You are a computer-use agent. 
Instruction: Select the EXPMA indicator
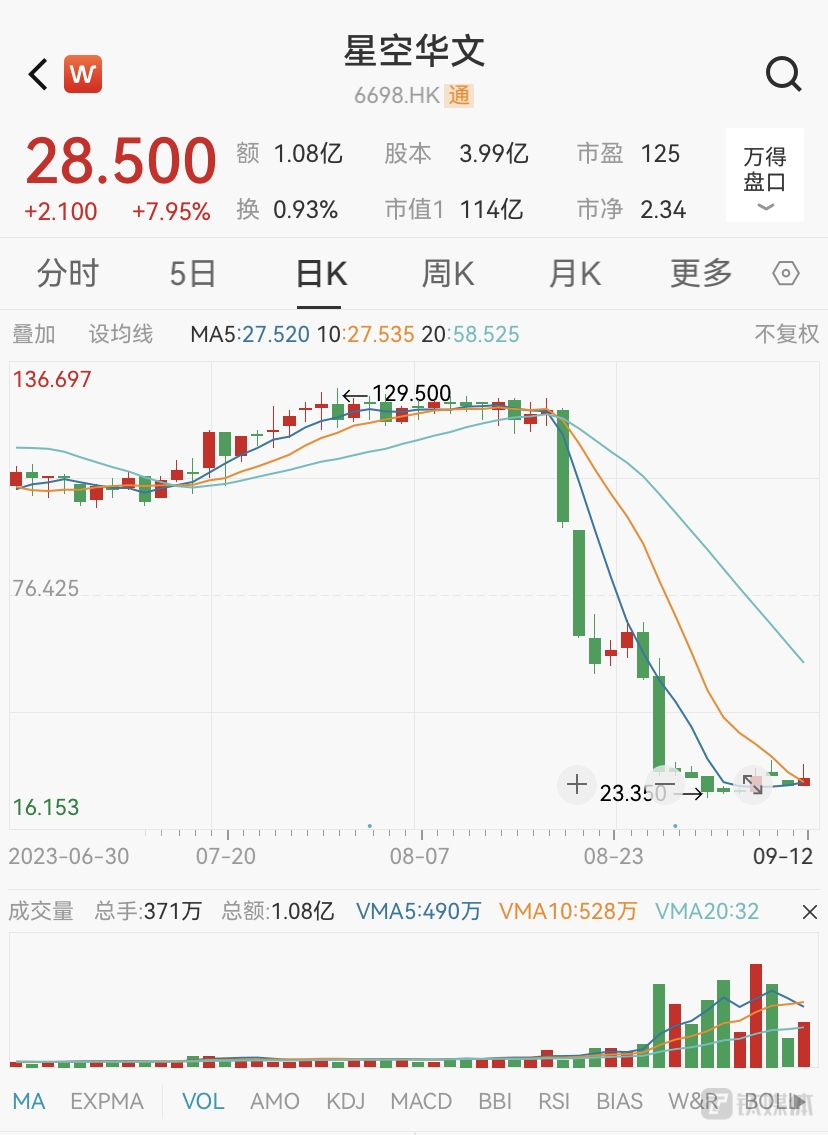point(107,1101)
